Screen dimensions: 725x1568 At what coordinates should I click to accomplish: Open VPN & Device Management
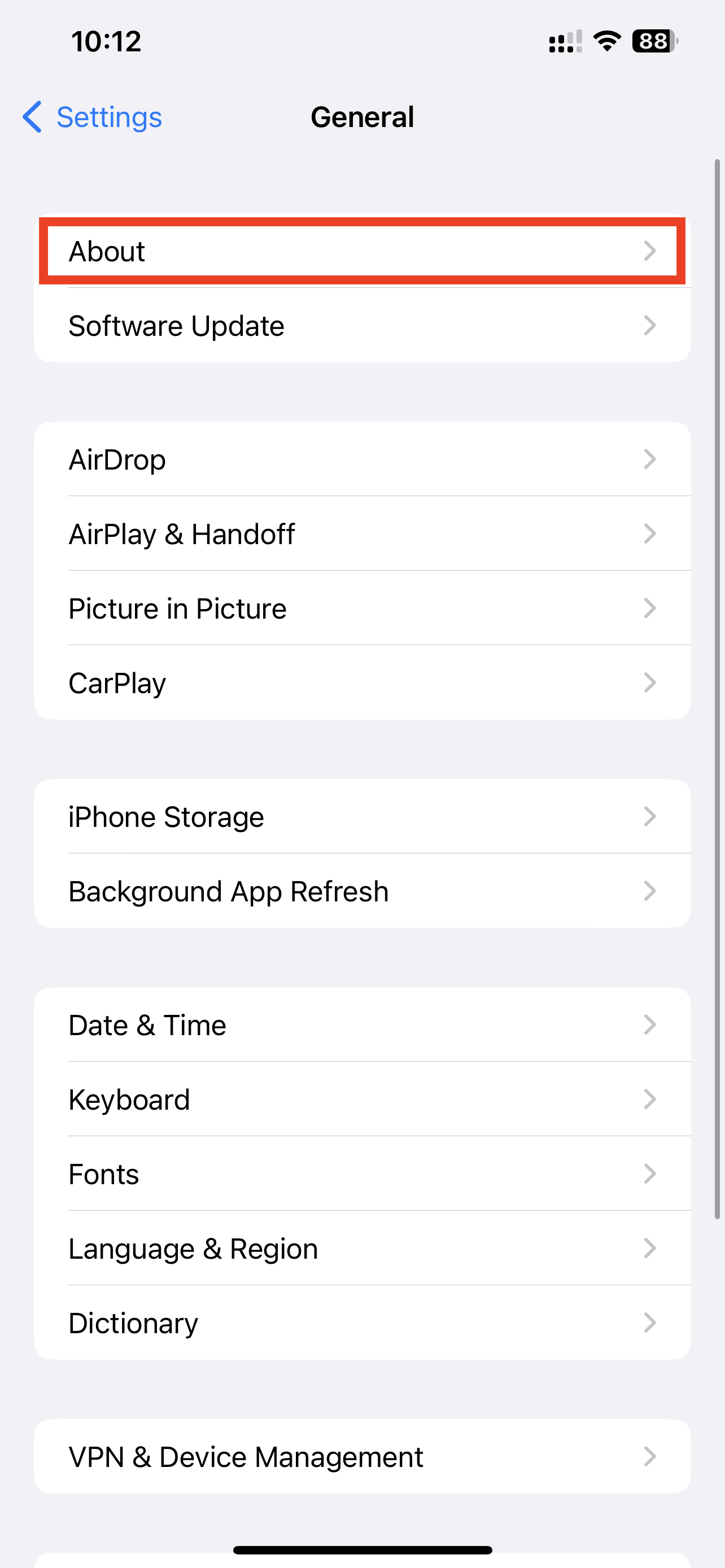tap(362, 1457)
